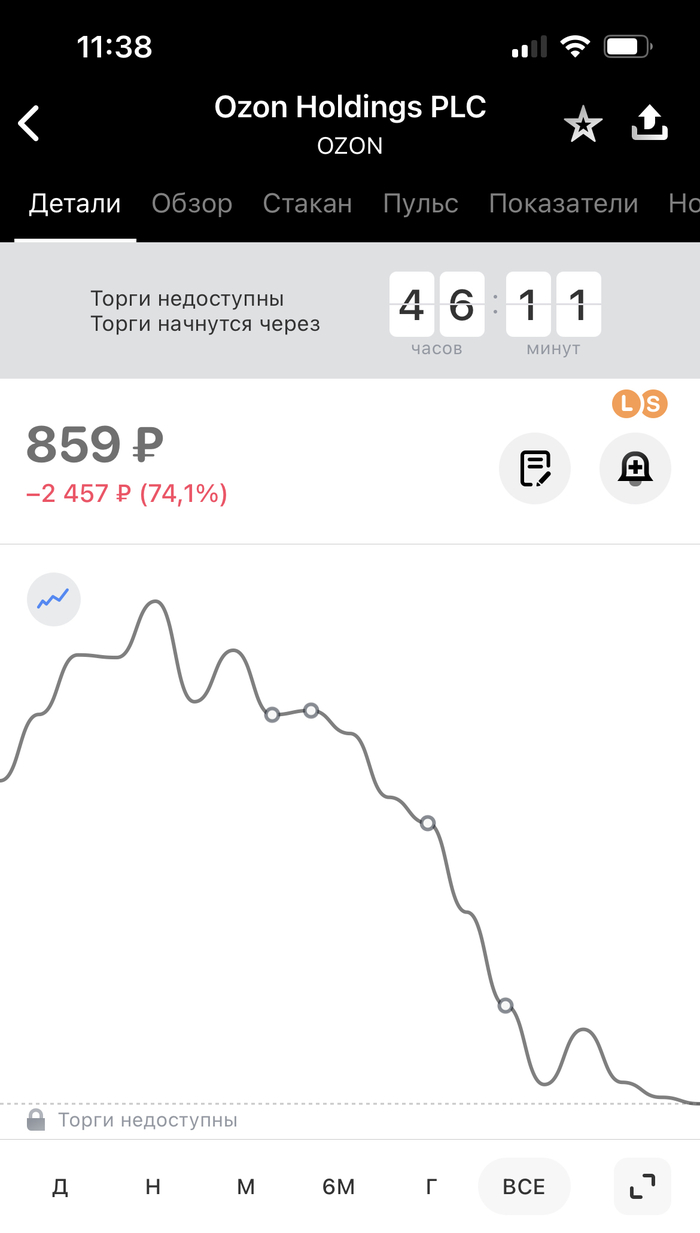This screenshot has height=1233, width=700.
Task: Select the Д chart period
Action: pyautogui.click(x=60, y=1187)
